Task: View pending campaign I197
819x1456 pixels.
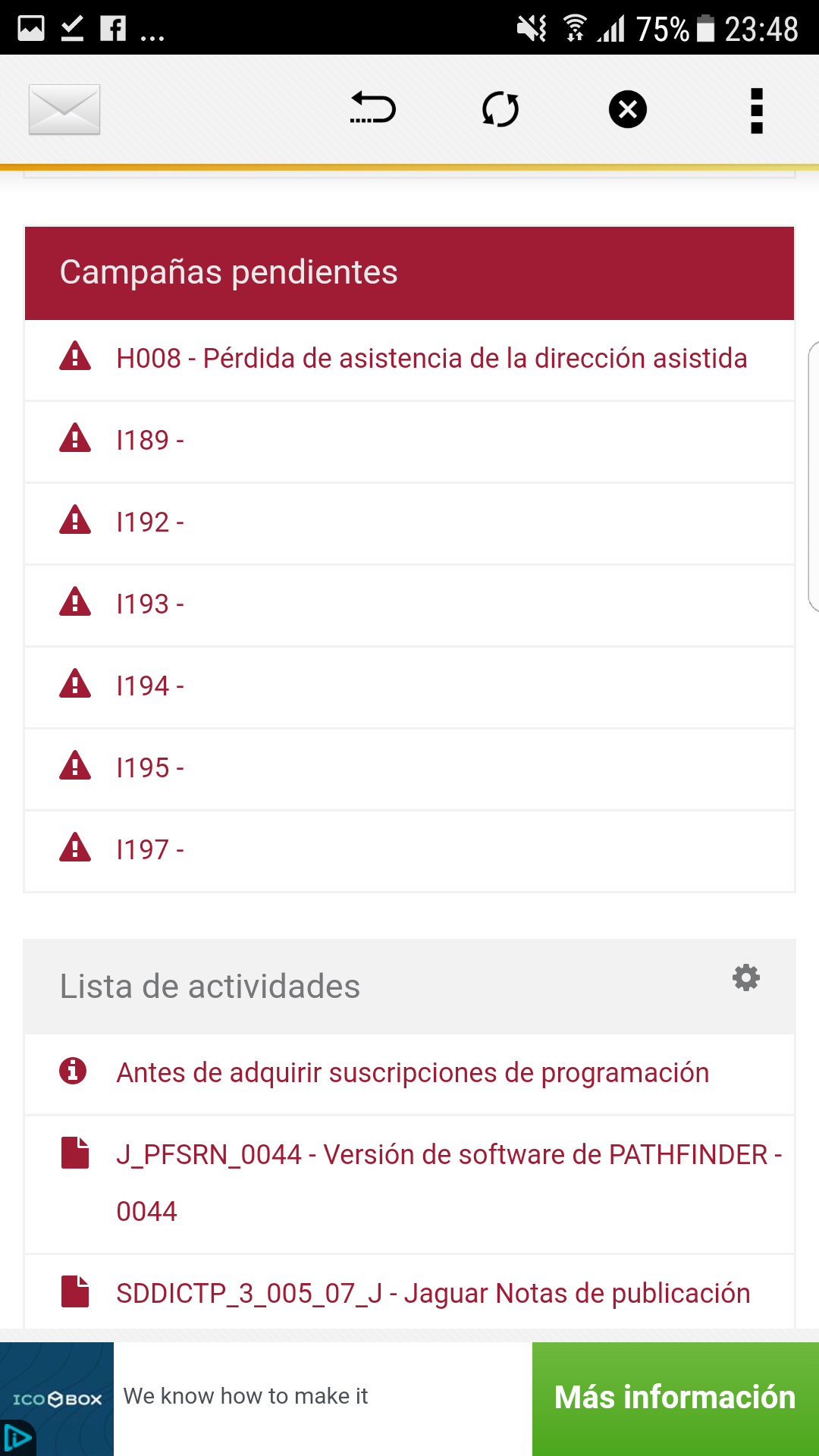Action: 150,850
